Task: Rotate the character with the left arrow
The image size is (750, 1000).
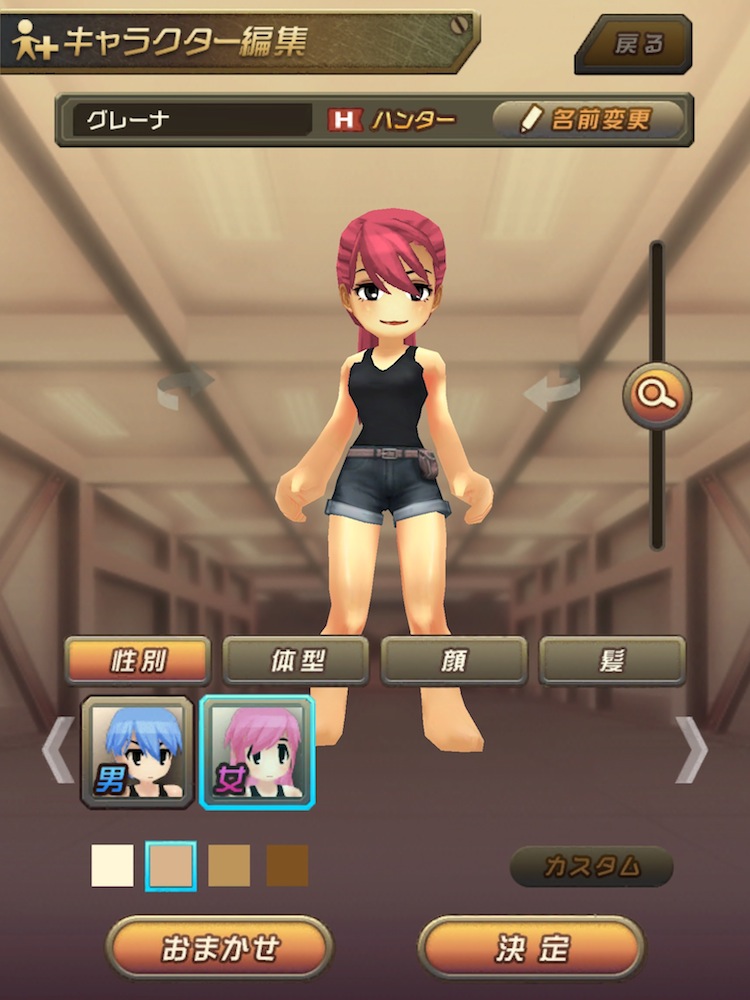Action: (185, 388)
